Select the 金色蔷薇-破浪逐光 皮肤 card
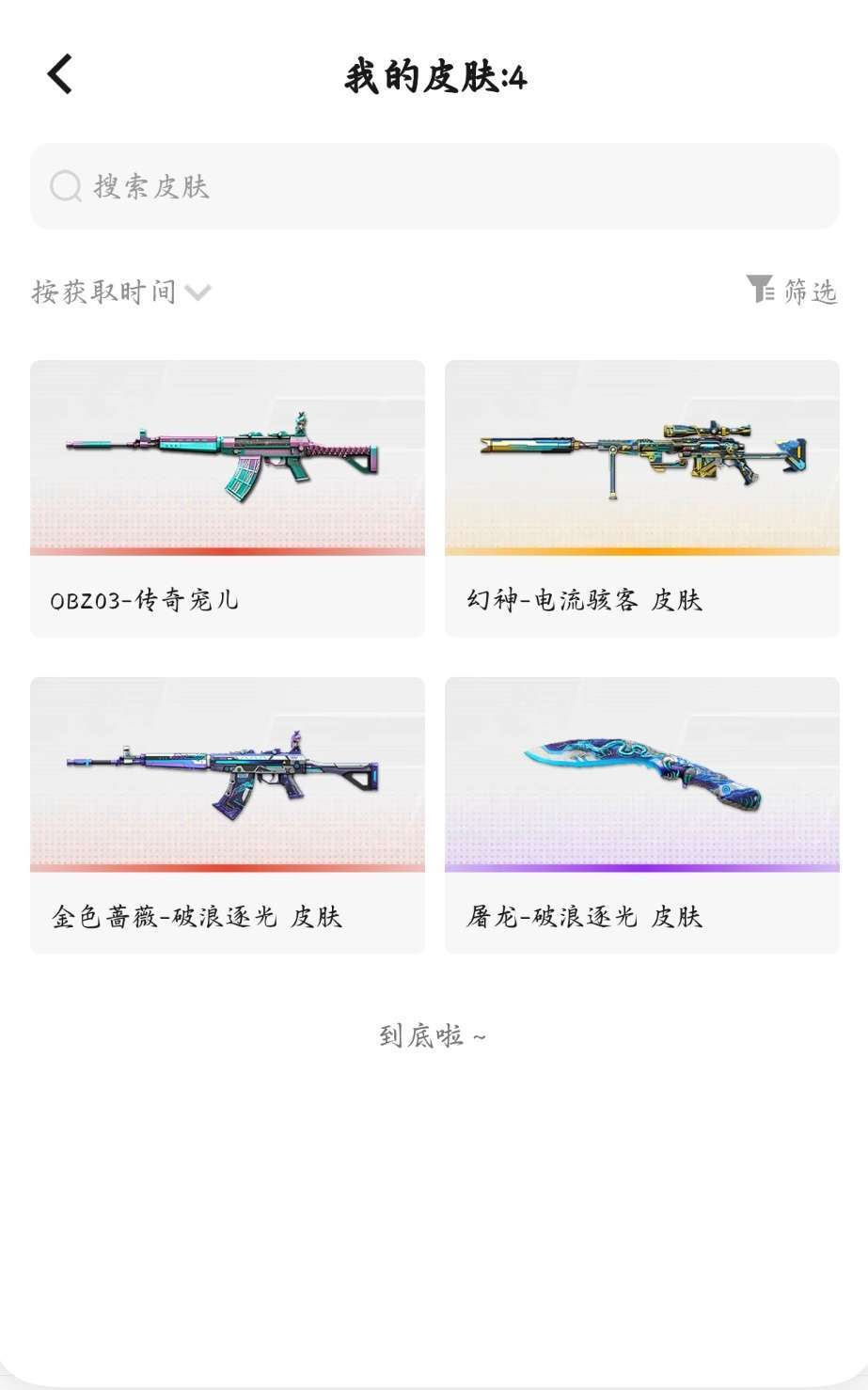 tap(228, 815)
